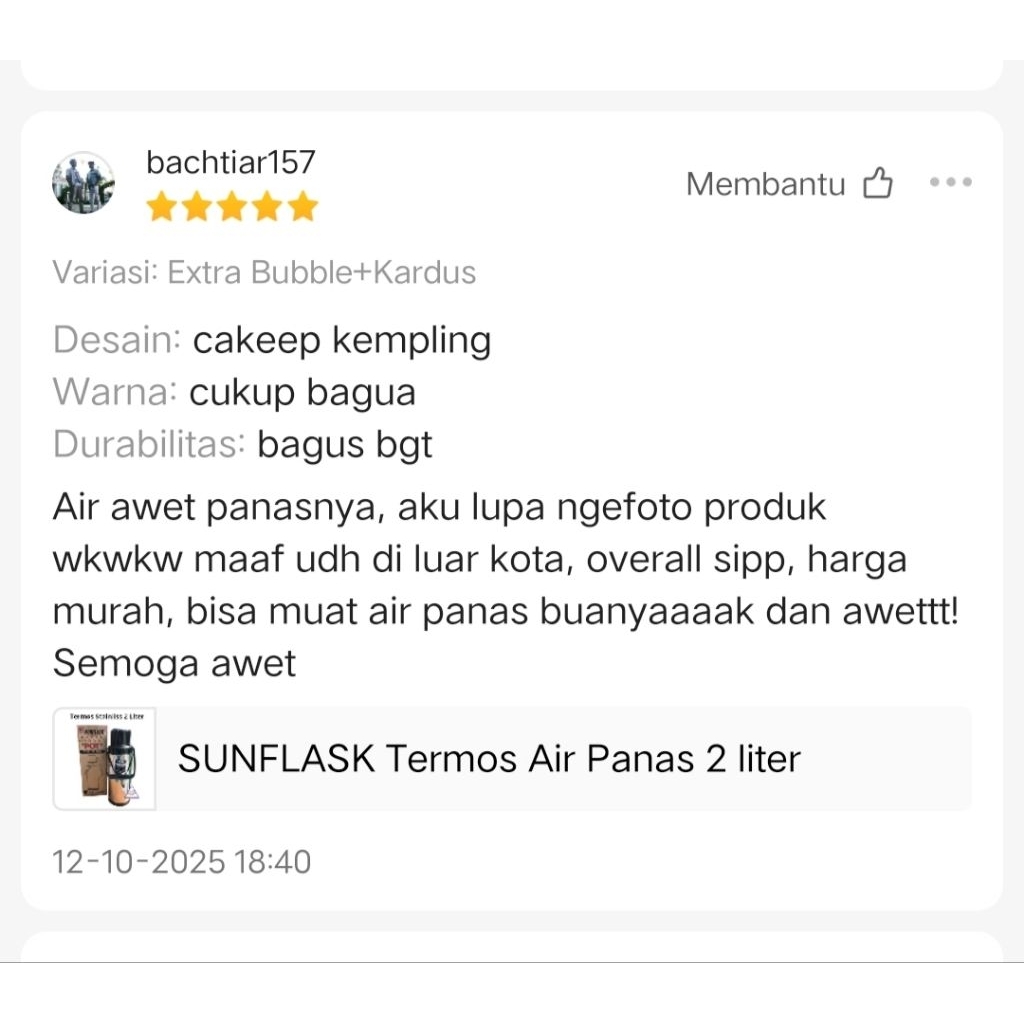Image resolution: width=1024 pixels, height=1024 pixels.
Task: Mark bachtiar157's review as Membantu
Action: 877,184
